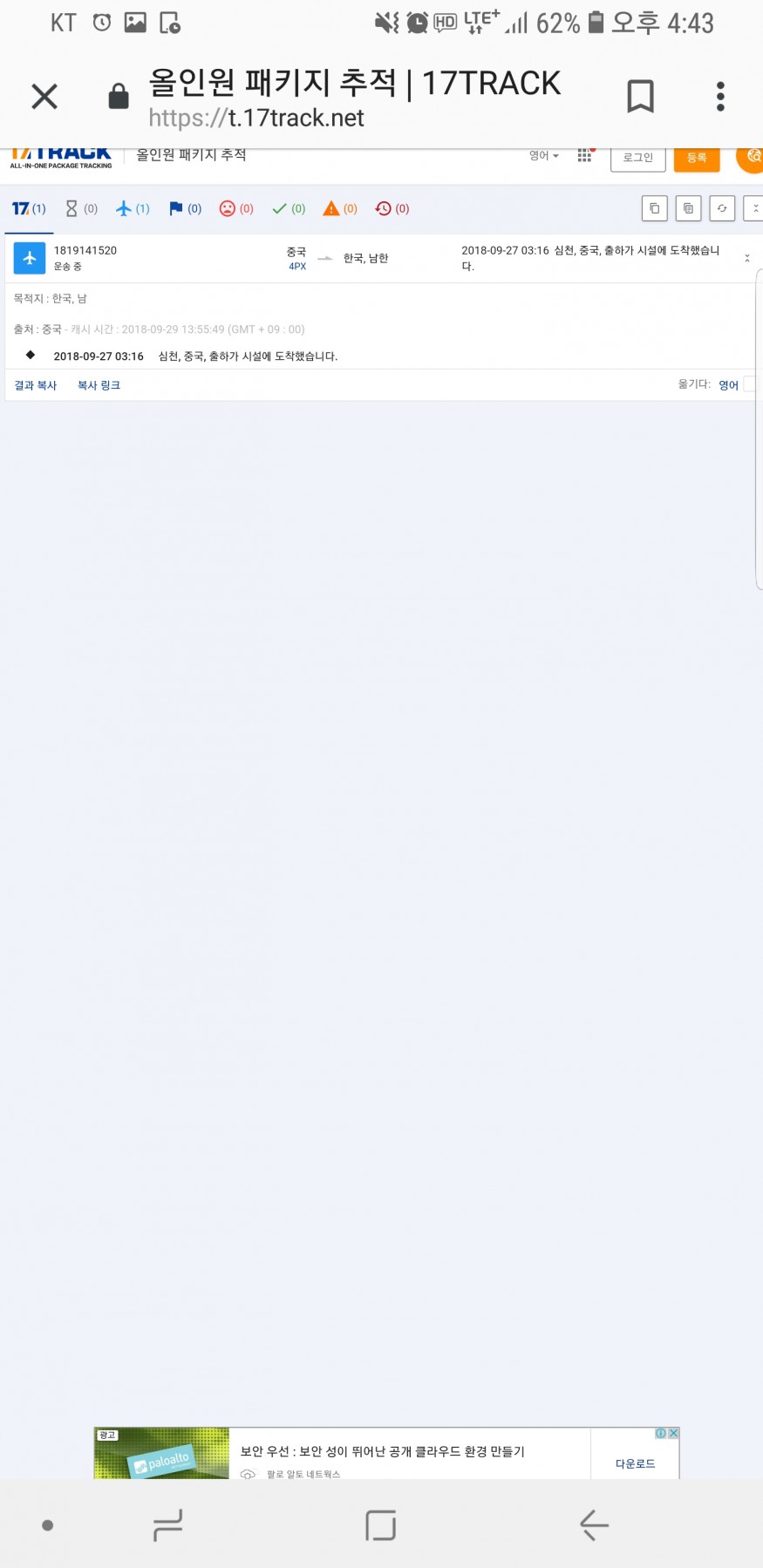Screen dimensions: 763x1568
Task: Bookmark this 17TRACK page
Action: coord(640,96)
